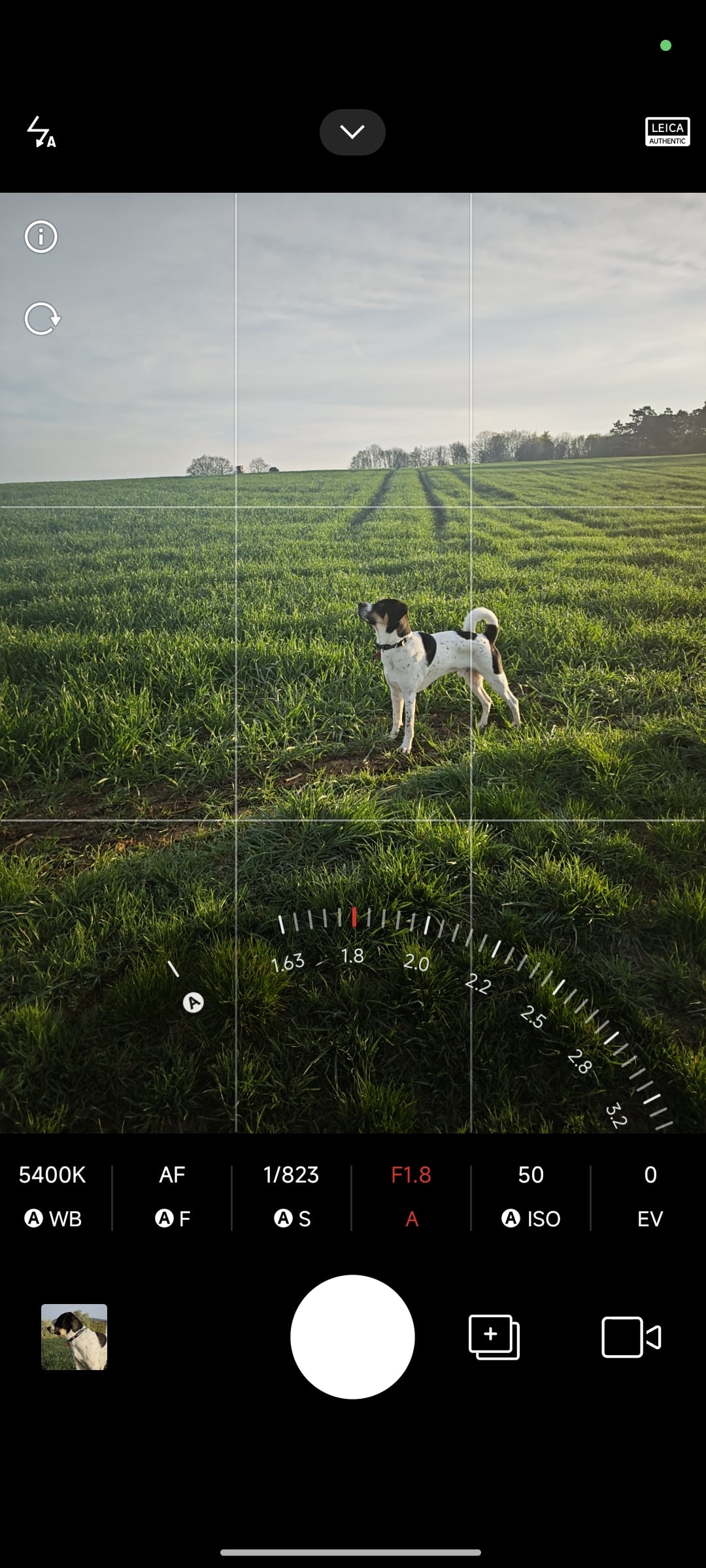The width and height of the screenshot is (706, 1568).
Task: Set aperture dial to auto (A)
Action: pos(193,1002)
